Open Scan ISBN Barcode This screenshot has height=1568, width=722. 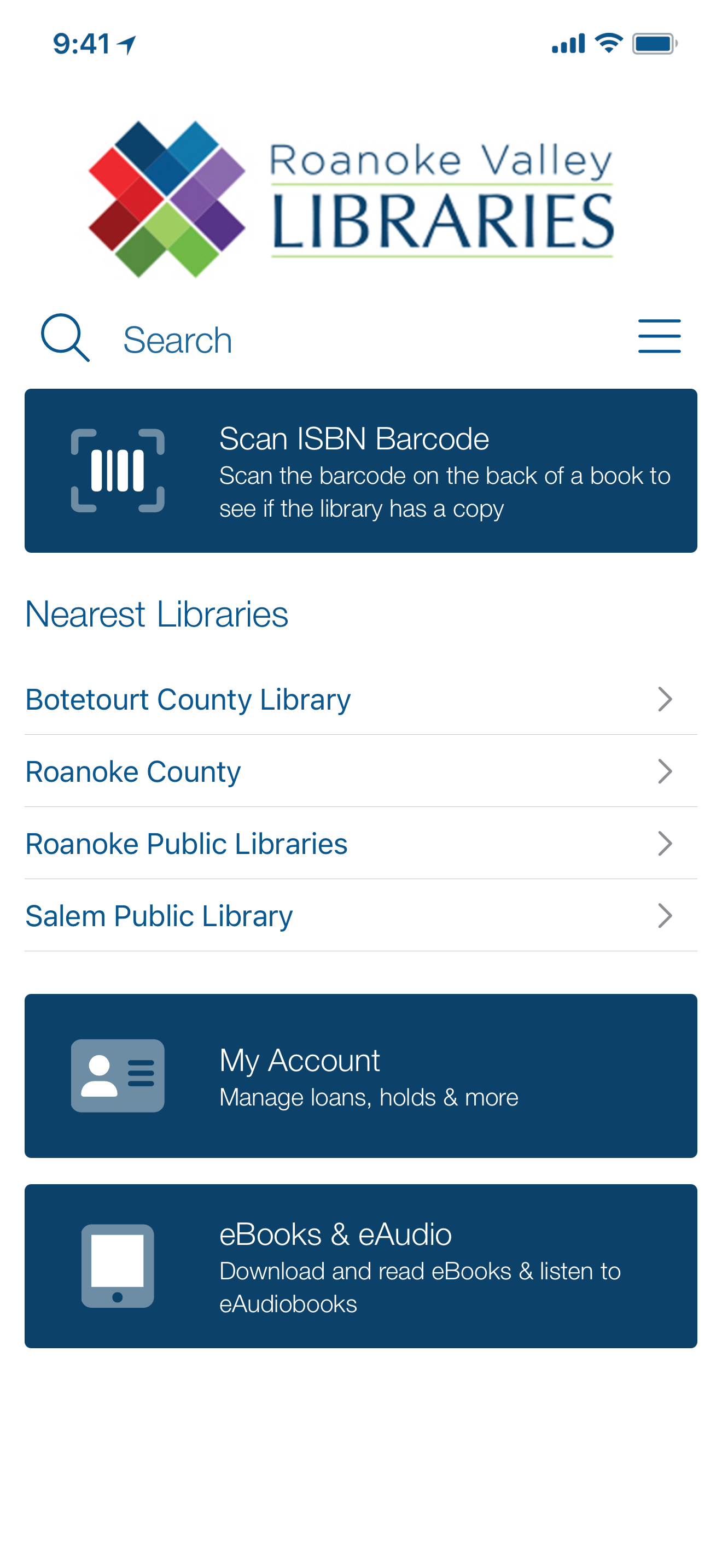click(360, 471)
